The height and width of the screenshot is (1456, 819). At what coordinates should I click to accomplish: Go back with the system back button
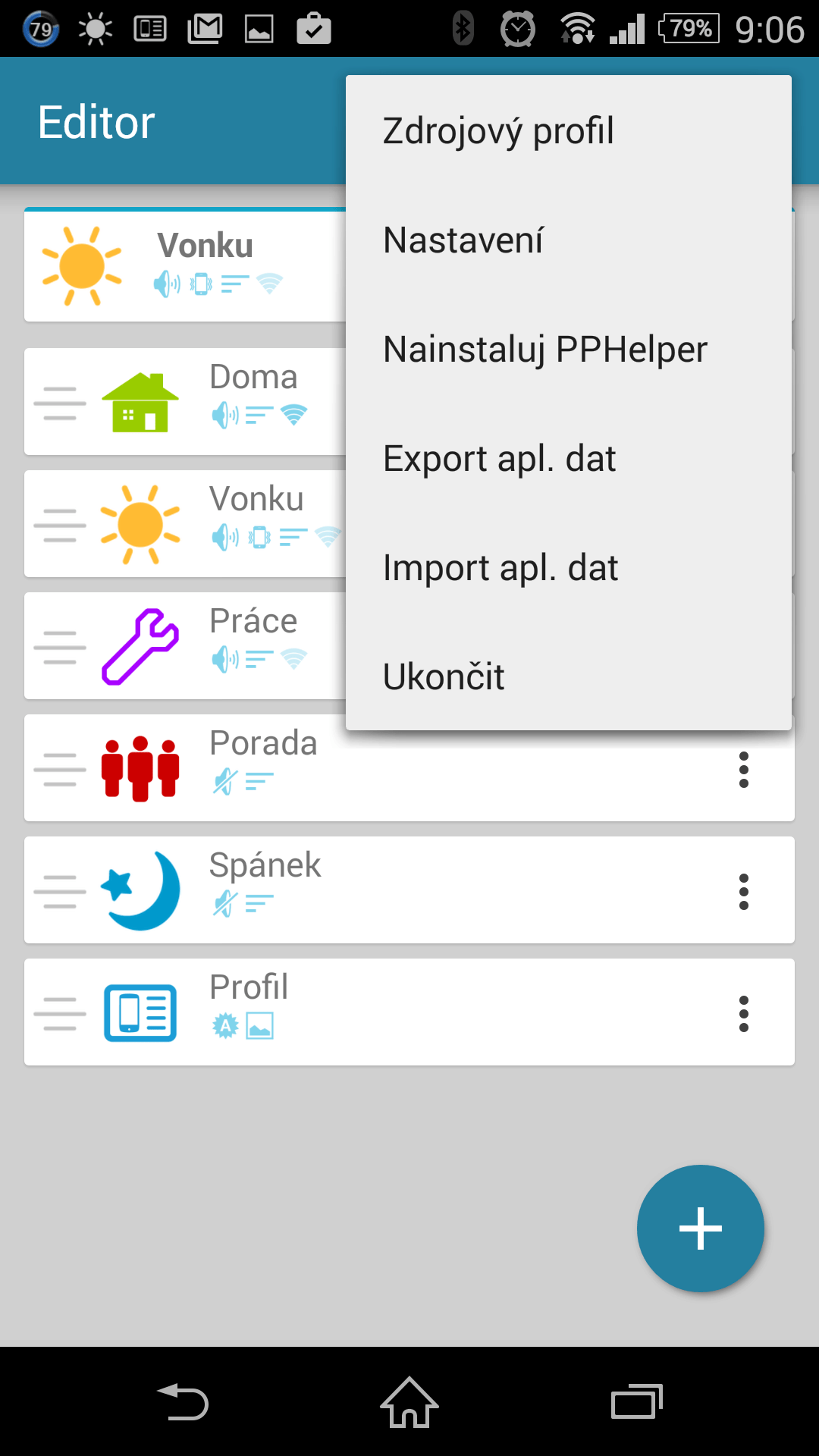(183, 1401)
